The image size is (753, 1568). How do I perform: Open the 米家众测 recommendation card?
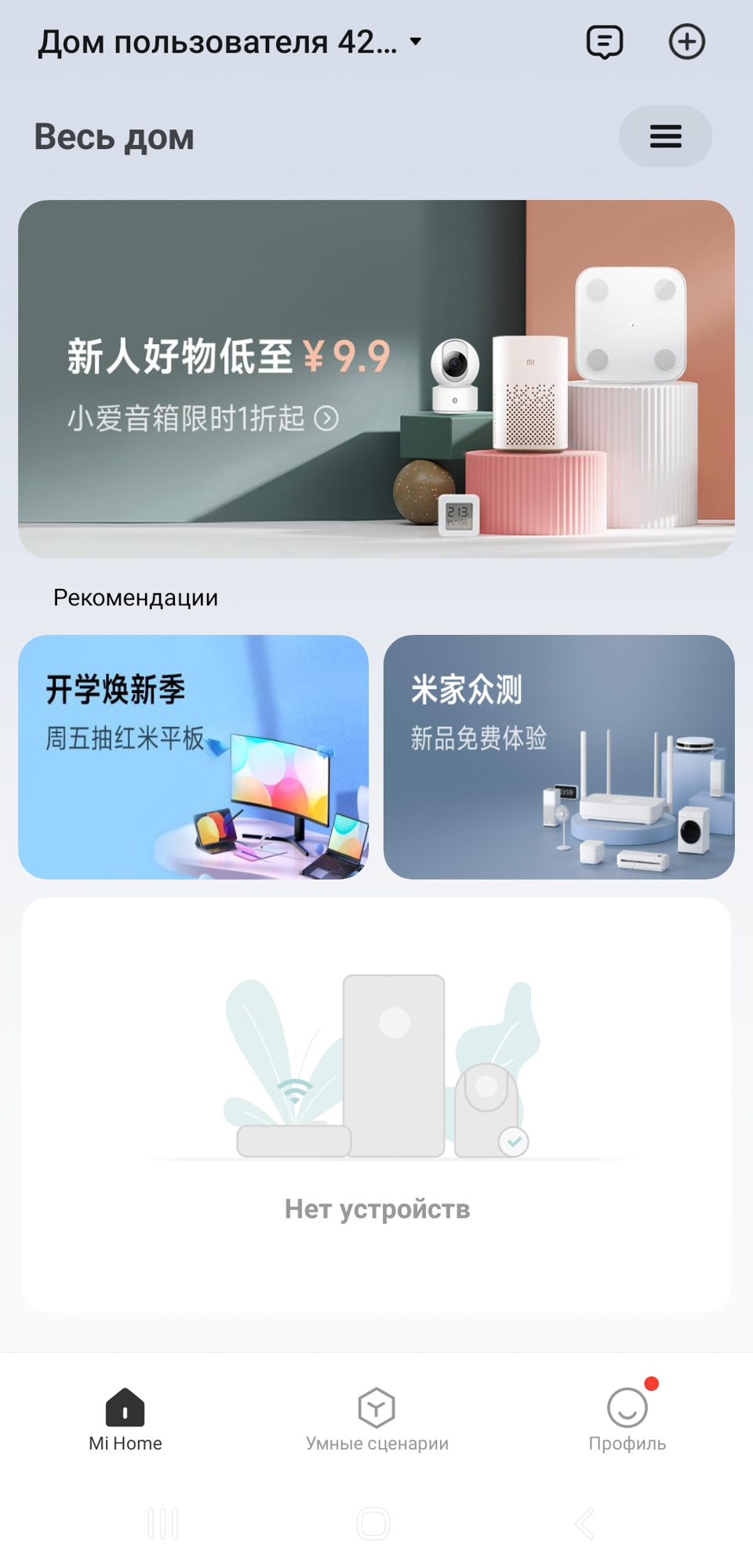coord(558,757)
